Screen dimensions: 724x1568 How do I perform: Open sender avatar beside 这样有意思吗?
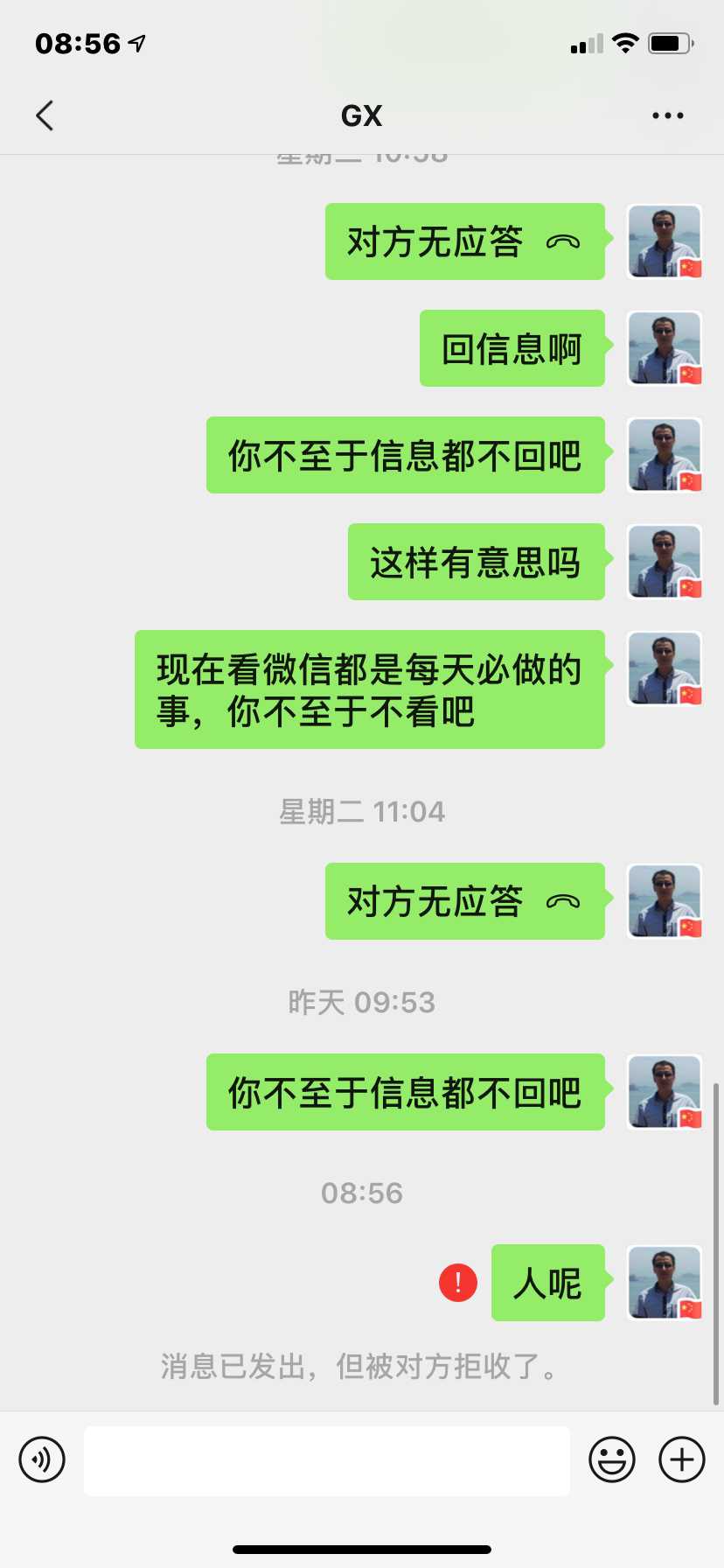[665, 562]
